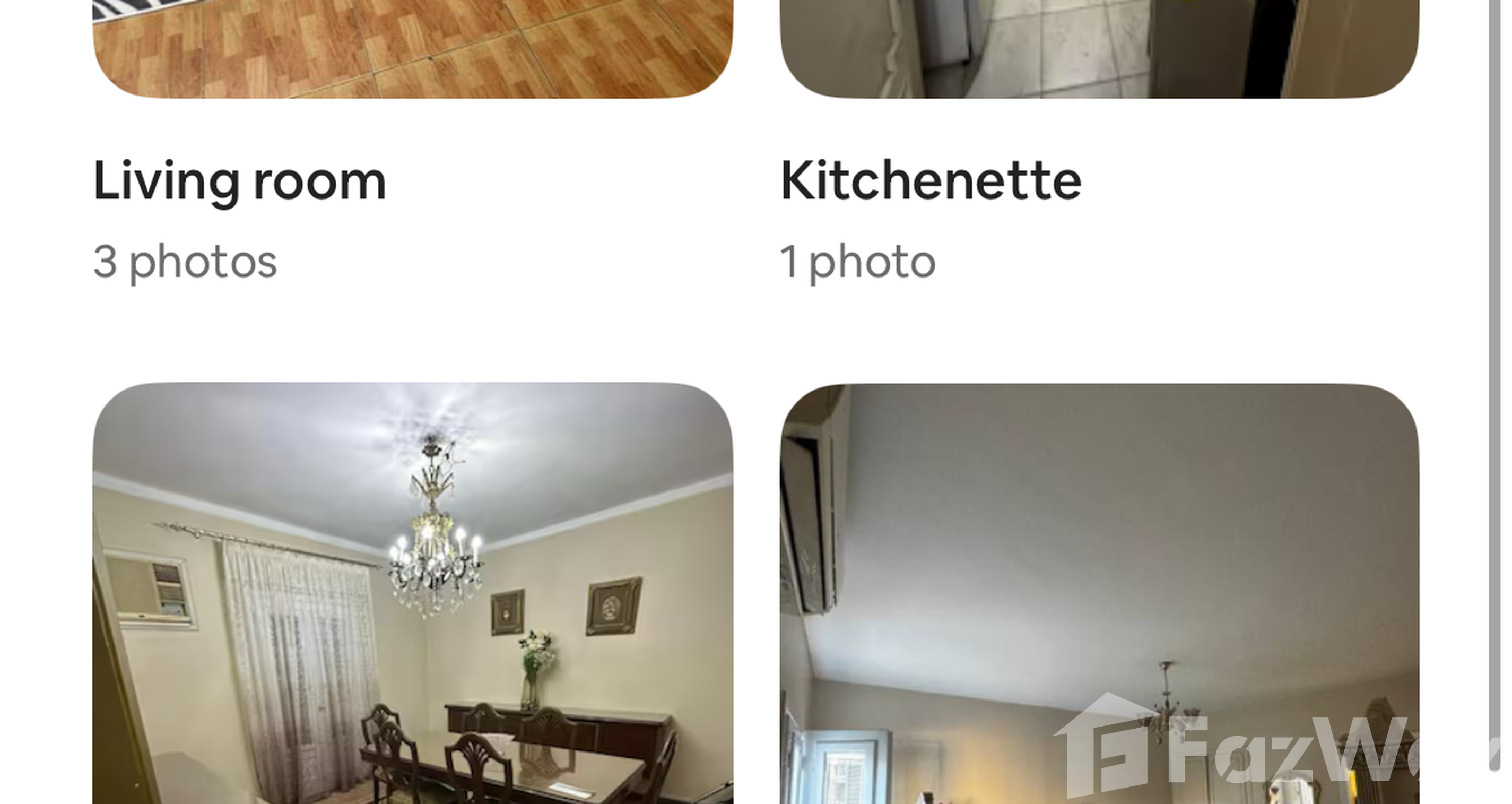1512x804 pixels.
Task: Open the Kitchenette photo tile
Action: pyautogui.click(x=1099, y=48)
